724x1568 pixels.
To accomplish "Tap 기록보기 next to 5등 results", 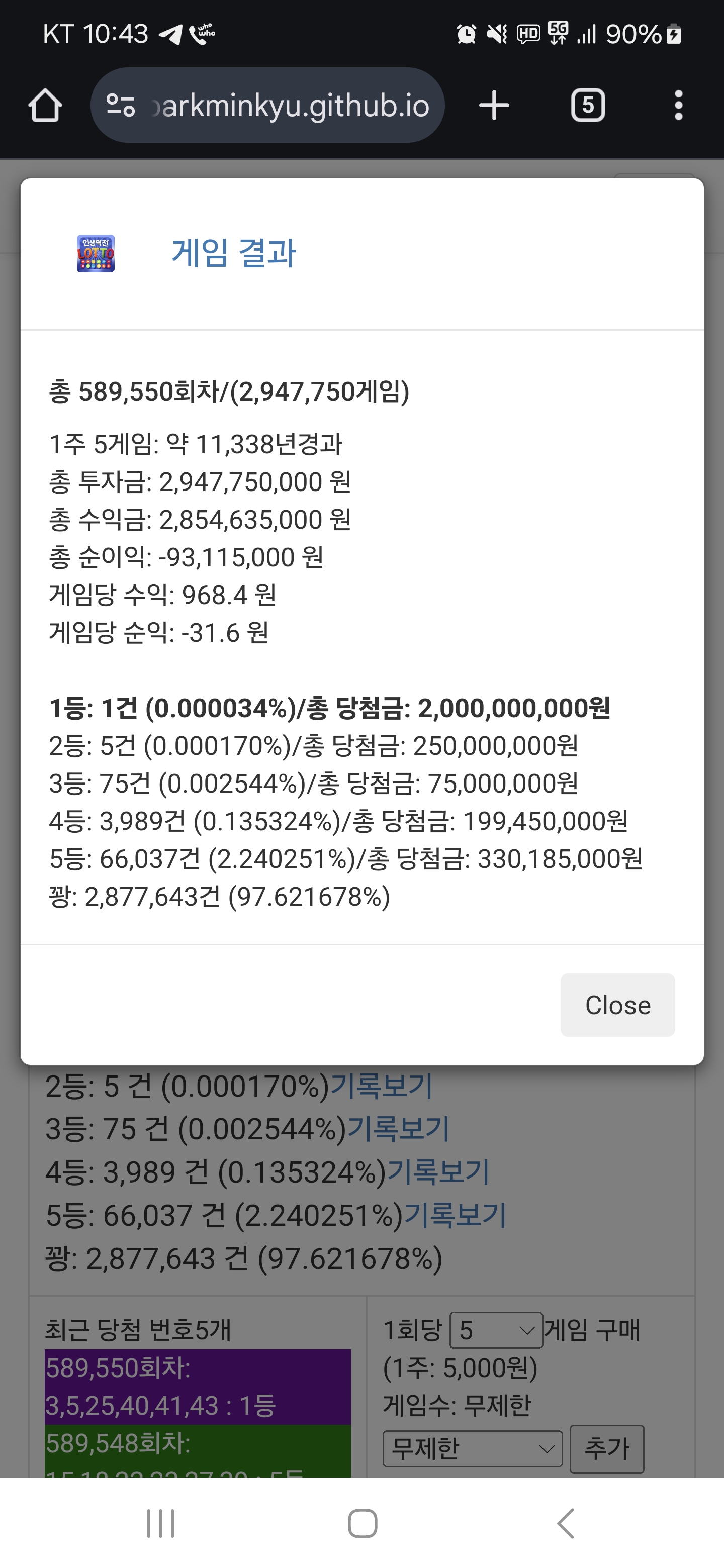I will click(x=456, y=1215).
